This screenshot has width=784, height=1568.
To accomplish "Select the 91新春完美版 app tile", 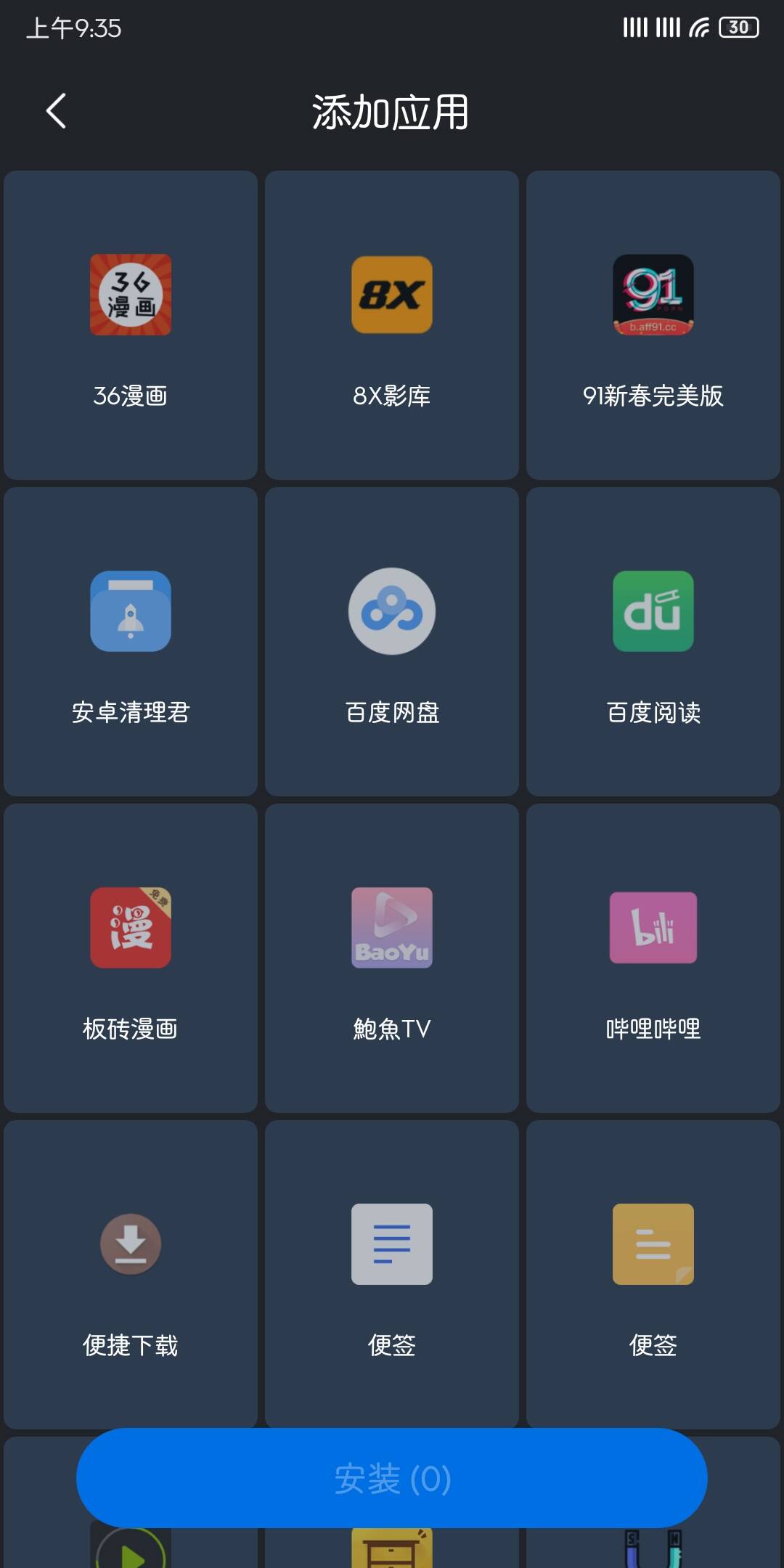I will [x=653, y=325].
